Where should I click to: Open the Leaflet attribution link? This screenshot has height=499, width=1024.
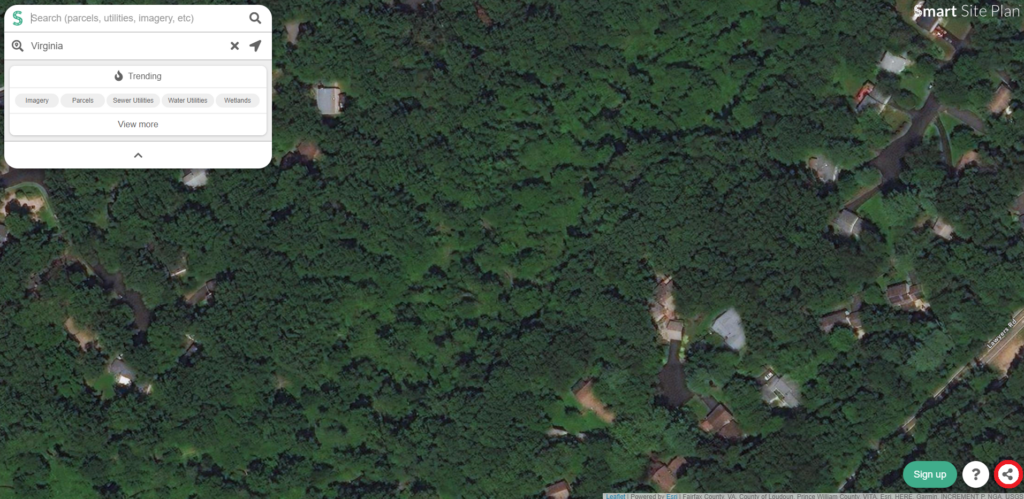[x=614, y=496]
